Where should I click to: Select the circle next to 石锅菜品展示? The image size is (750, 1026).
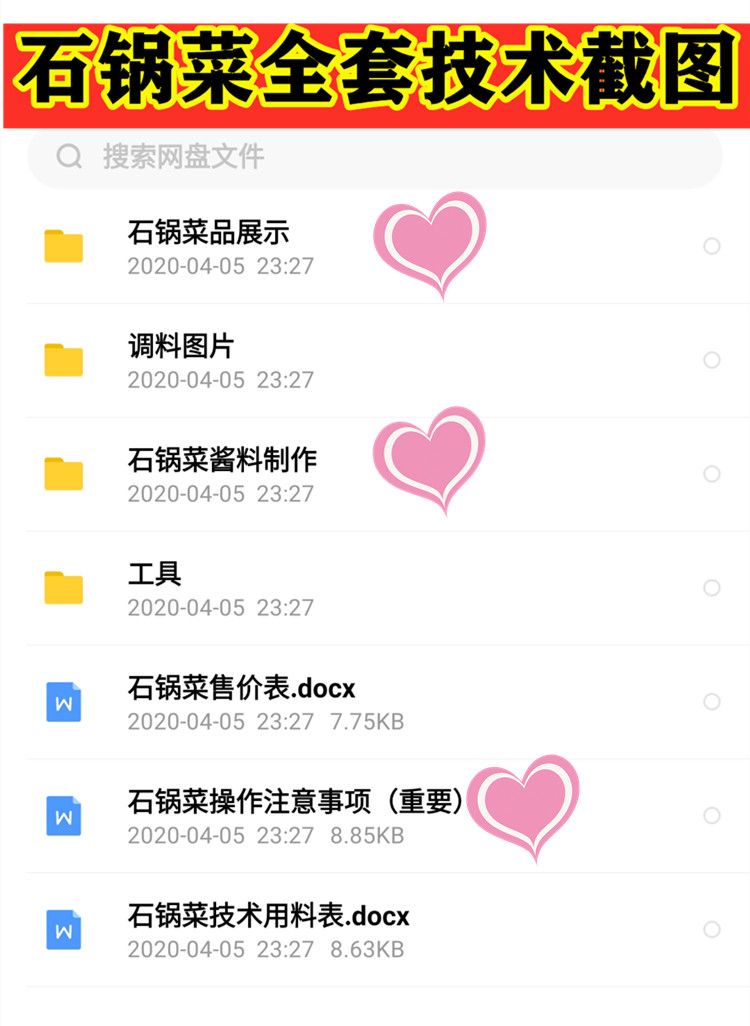tap(712, 247)
